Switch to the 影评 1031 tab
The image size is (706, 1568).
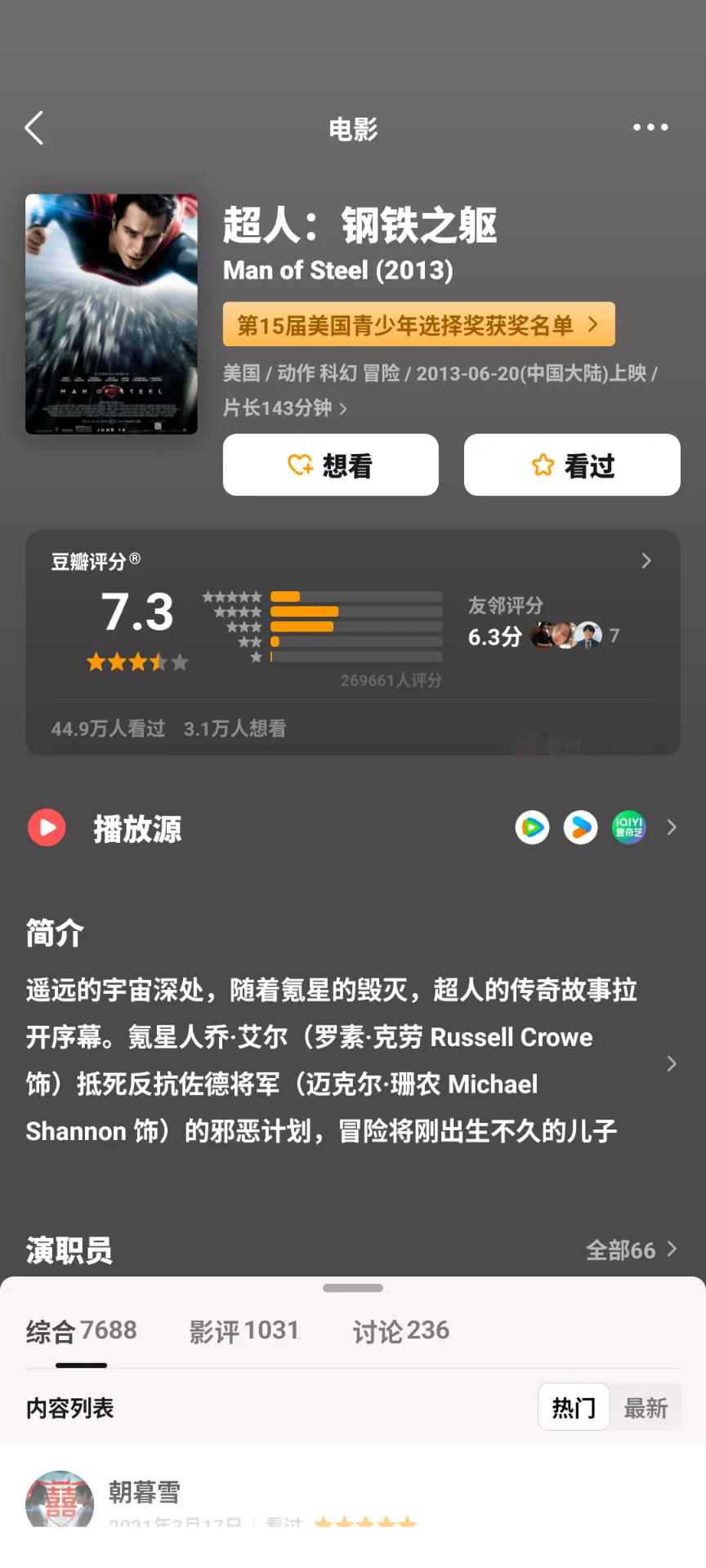(244, 1330)
